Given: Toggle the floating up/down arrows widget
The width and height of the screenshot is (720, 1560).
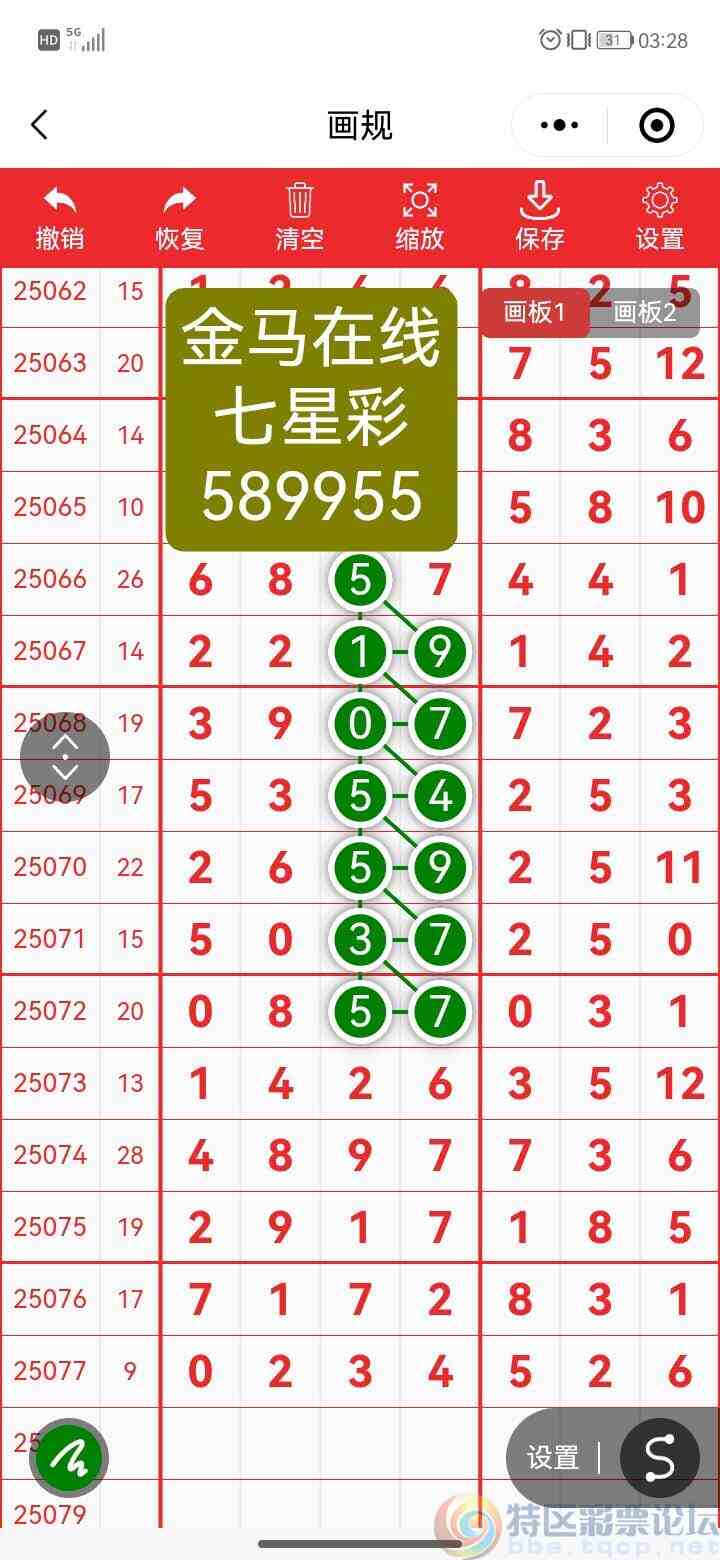Looking at the screenshot, I should [x=65, y=757].
